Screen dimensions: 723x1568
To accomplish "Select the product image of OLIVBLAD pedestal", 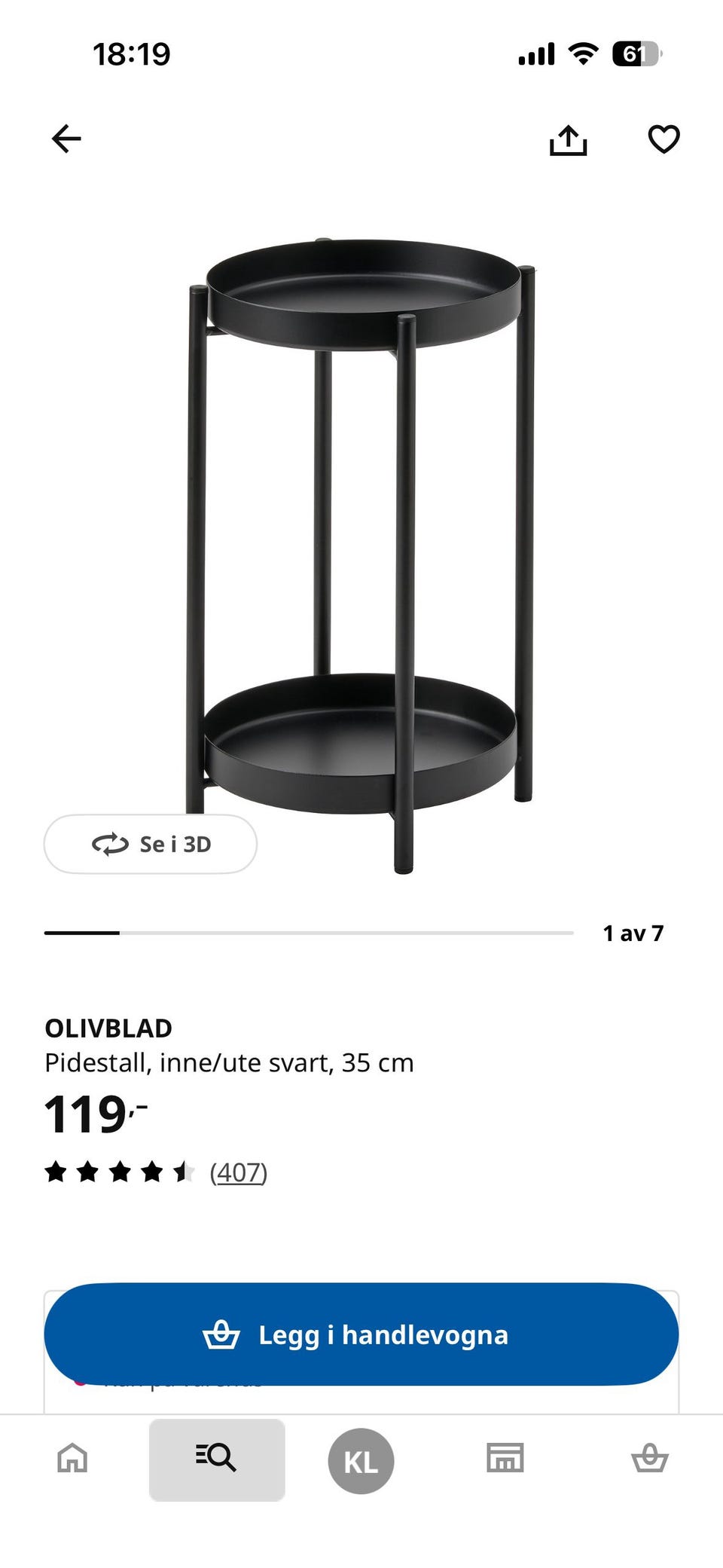I will (x=361, y=543).
